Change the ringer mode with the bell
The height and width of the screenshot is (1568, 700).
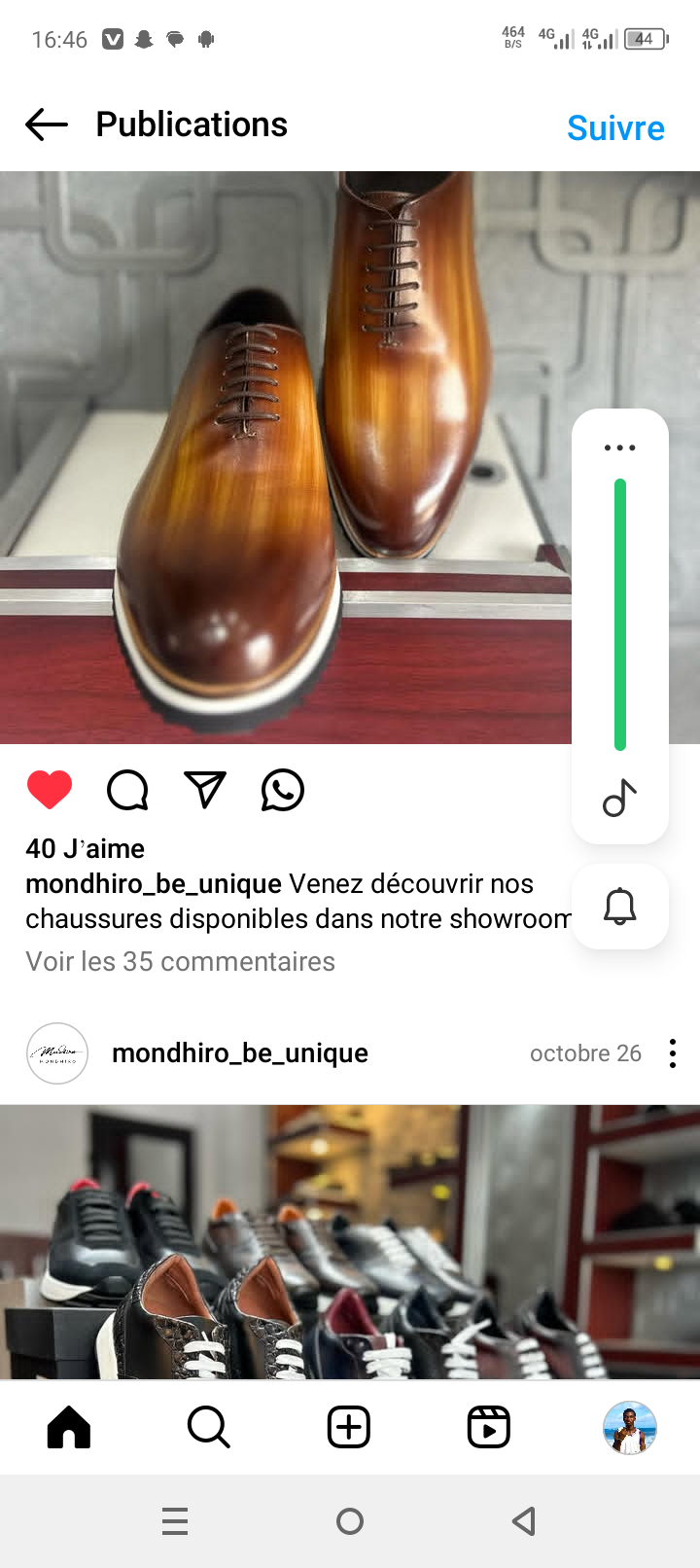619,907
